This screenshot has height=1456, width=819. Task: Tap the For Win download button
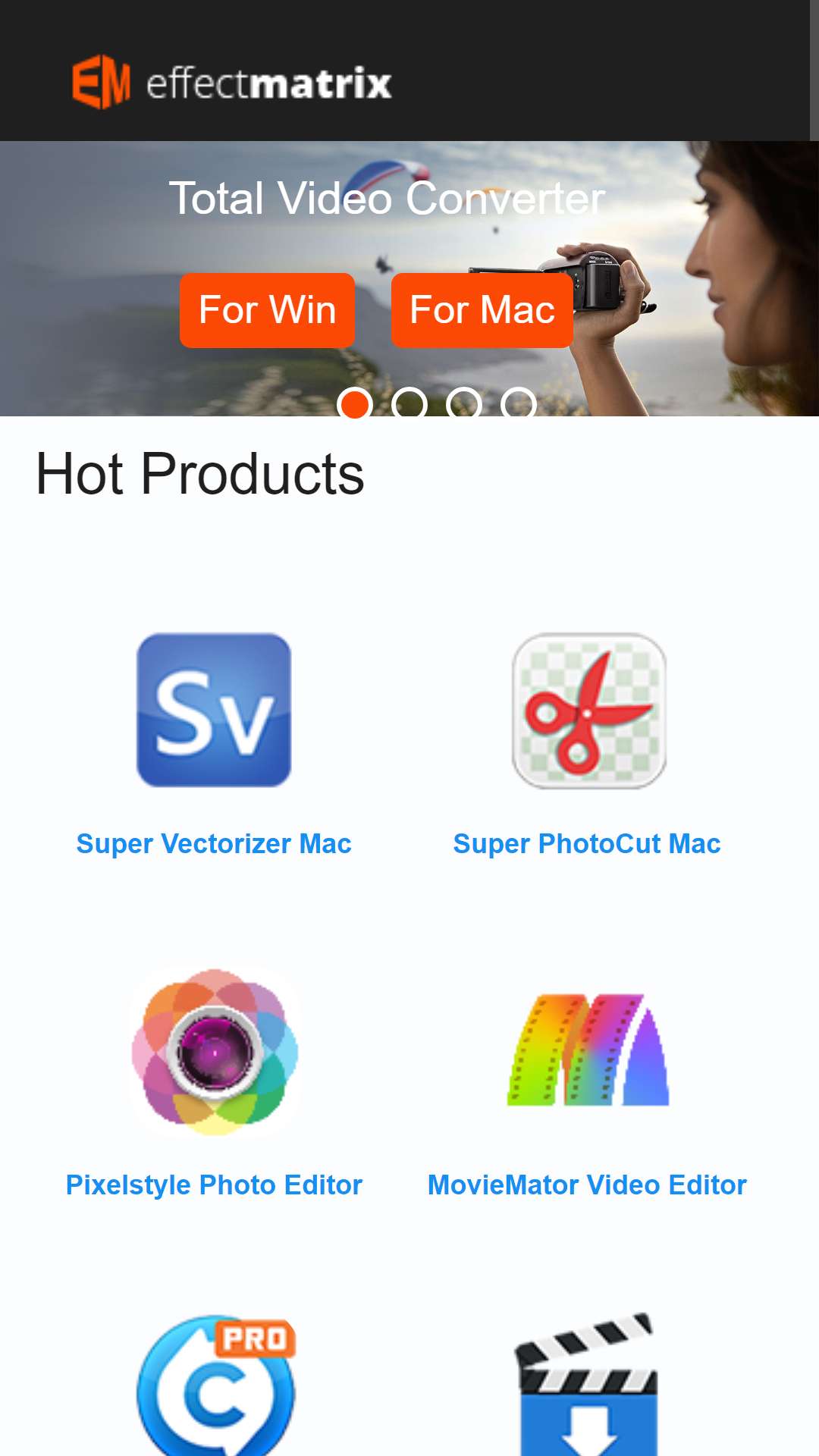point(267,310)
